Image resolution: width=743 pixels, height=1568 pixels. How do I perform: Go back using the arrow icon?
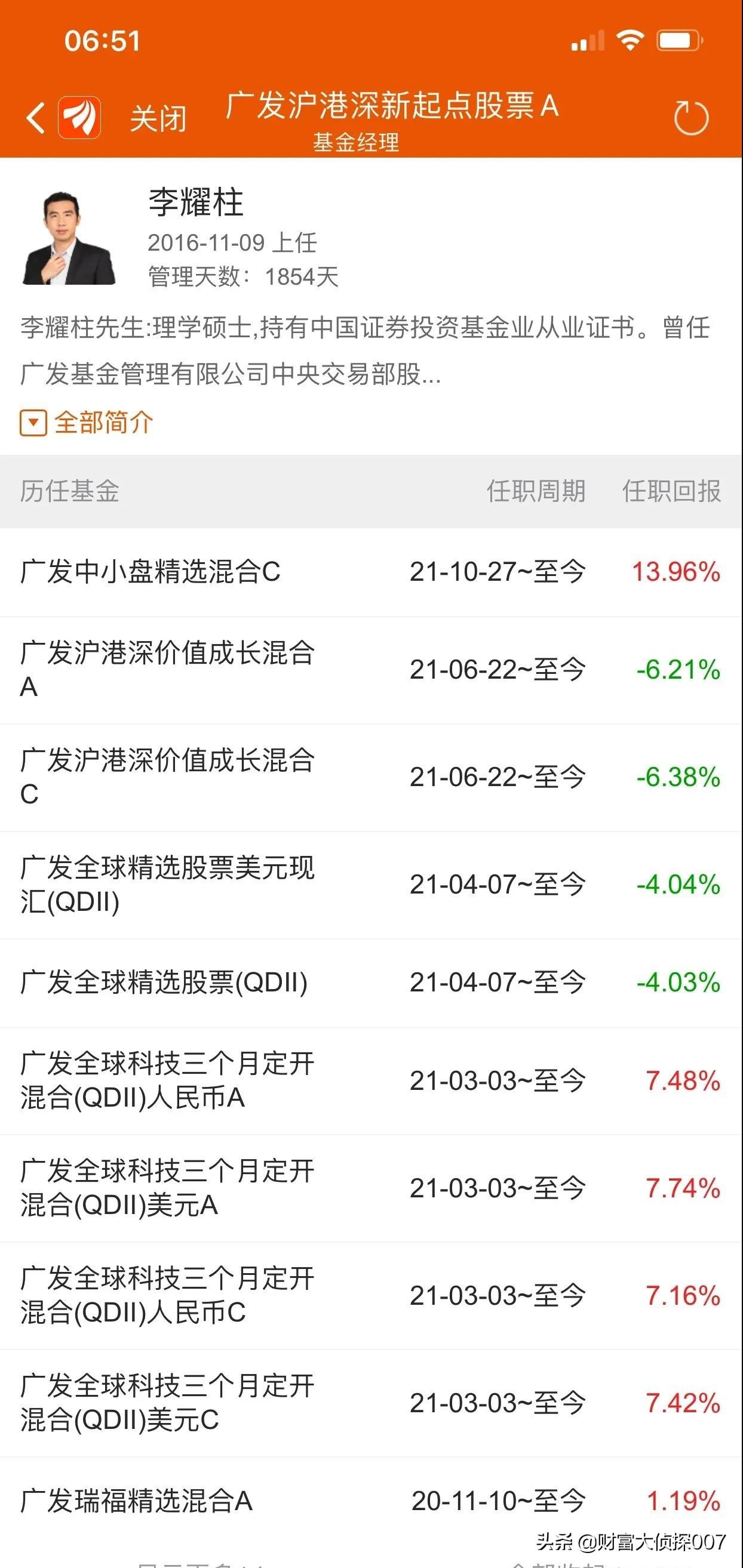click(35, 118)
